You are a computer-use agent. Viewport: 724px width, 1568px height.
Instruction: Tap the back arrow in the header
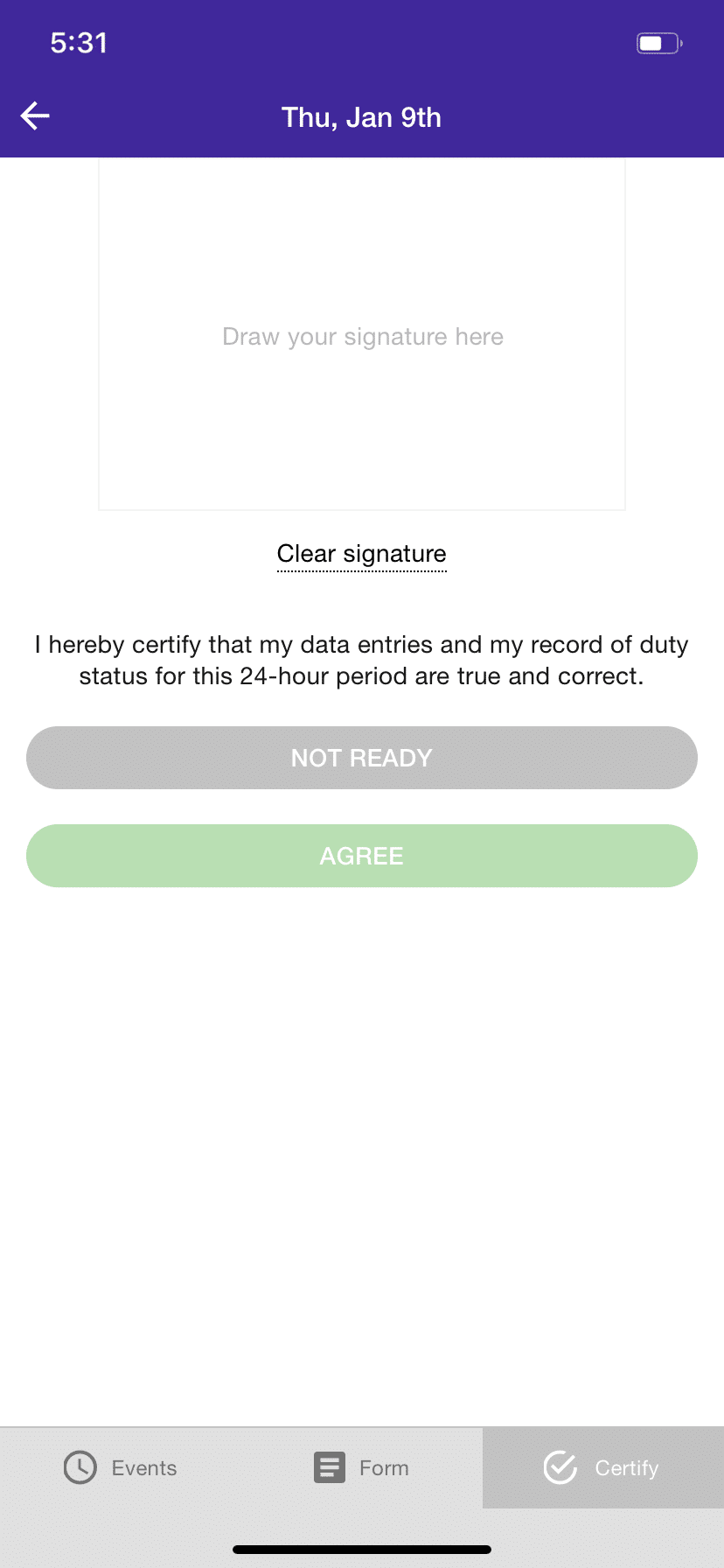click(x=35, y=115)
